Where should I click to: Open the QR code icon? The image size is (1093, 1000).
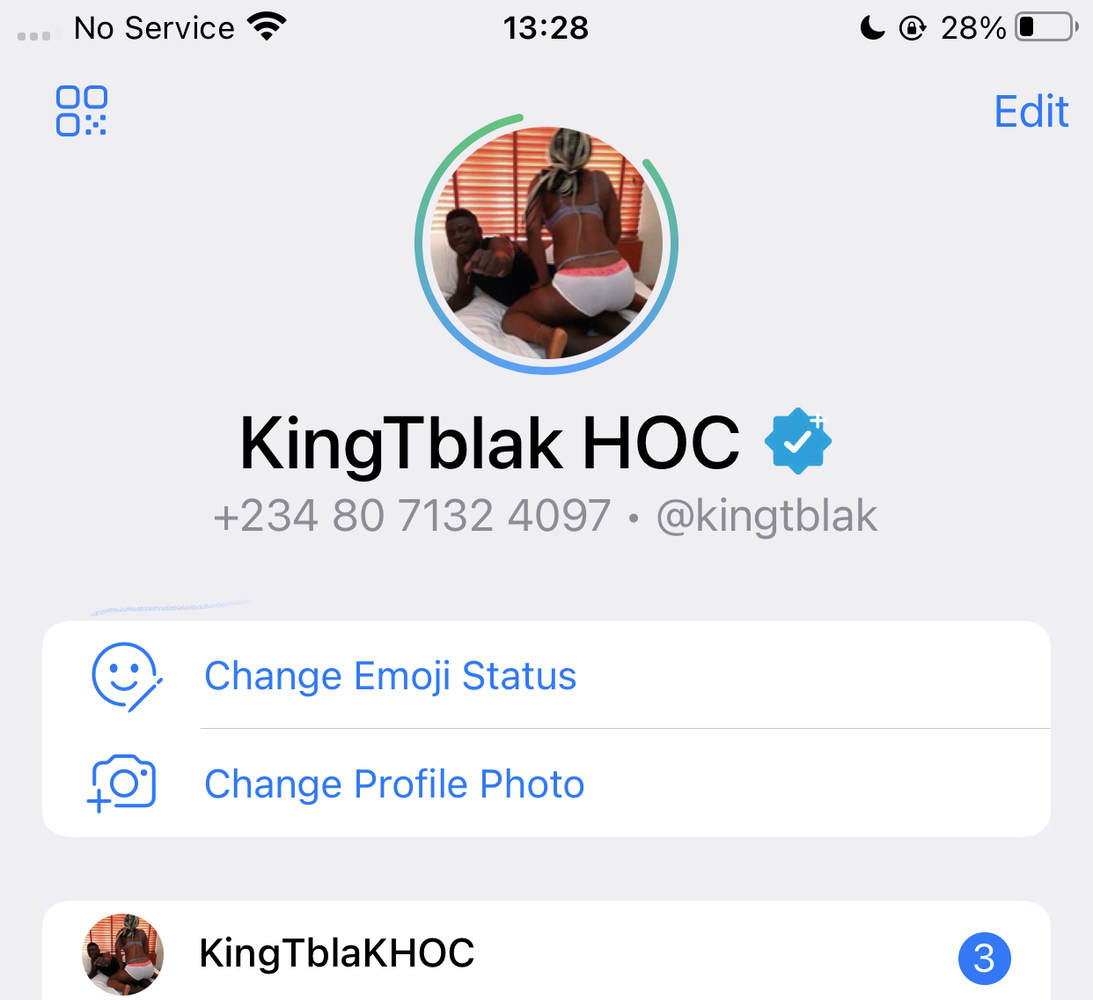[81, 111]
